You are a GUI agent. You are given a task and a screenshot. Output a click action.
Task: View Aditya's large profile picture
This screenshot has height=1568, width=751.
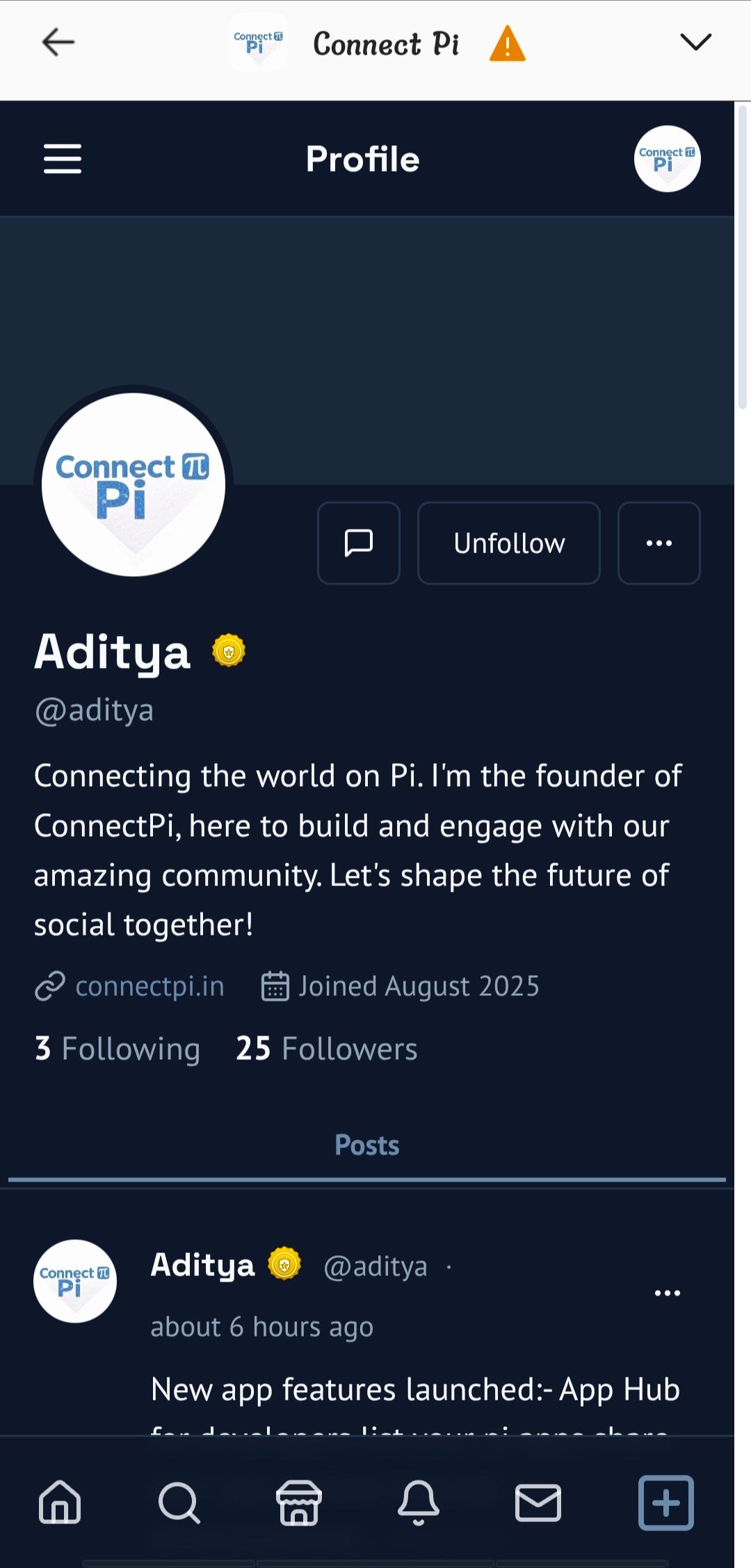134,484
